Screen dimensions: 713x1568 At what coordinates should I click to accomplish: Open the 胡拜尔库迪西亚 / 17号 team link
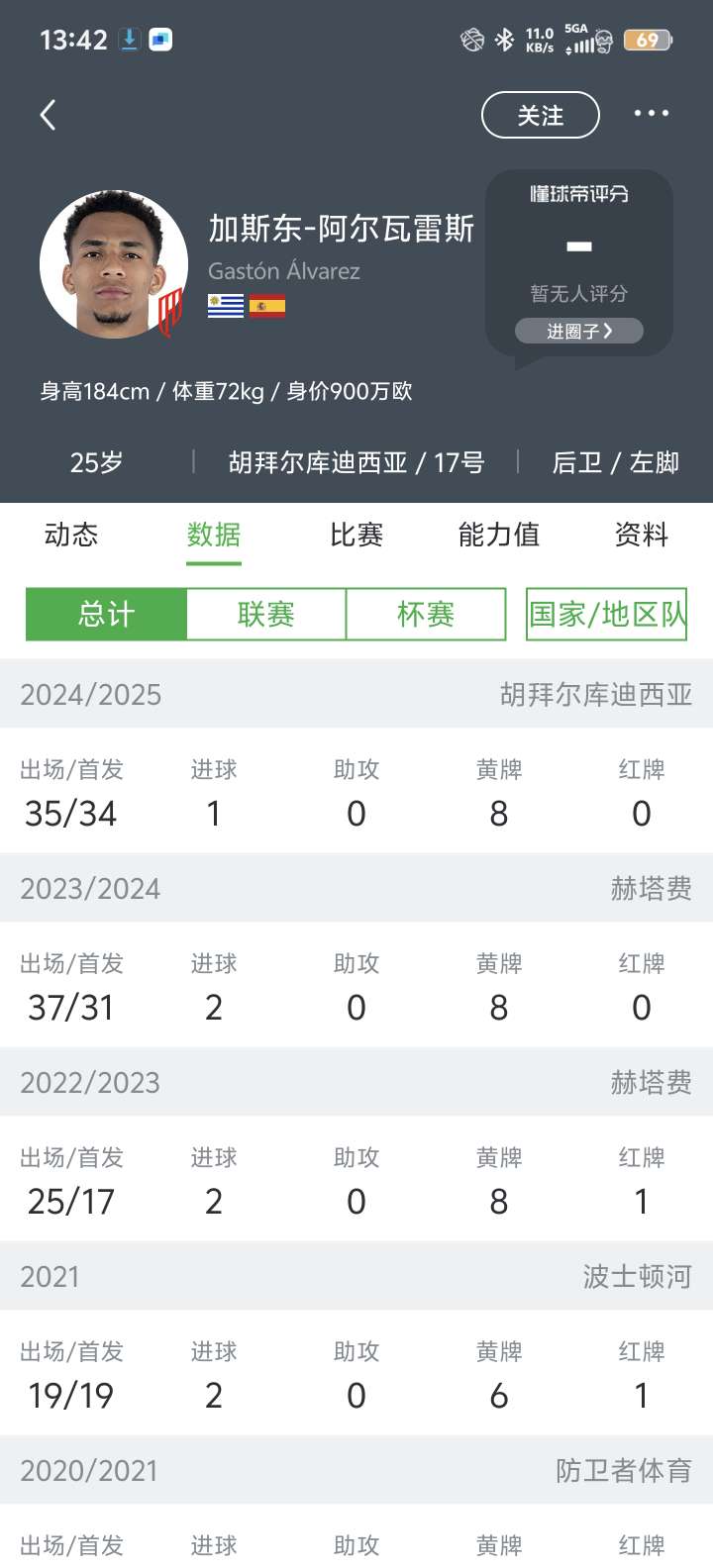(x=356, y=462)
